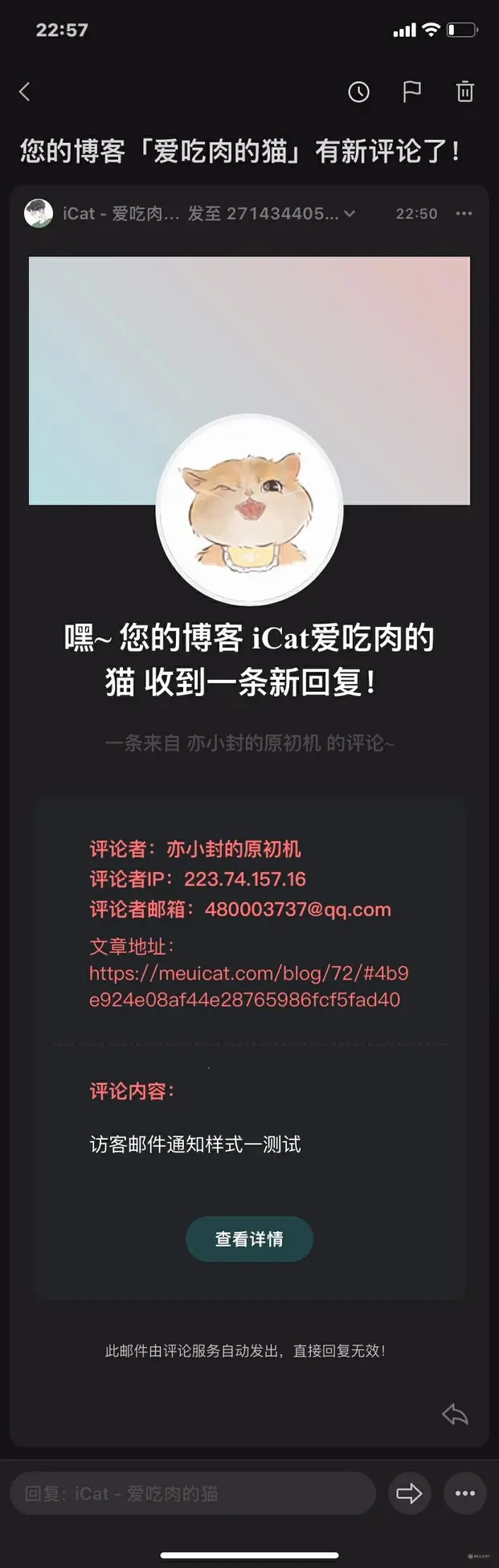
Task: Open more actions in the bottom bar
Action: (464, 1493)
